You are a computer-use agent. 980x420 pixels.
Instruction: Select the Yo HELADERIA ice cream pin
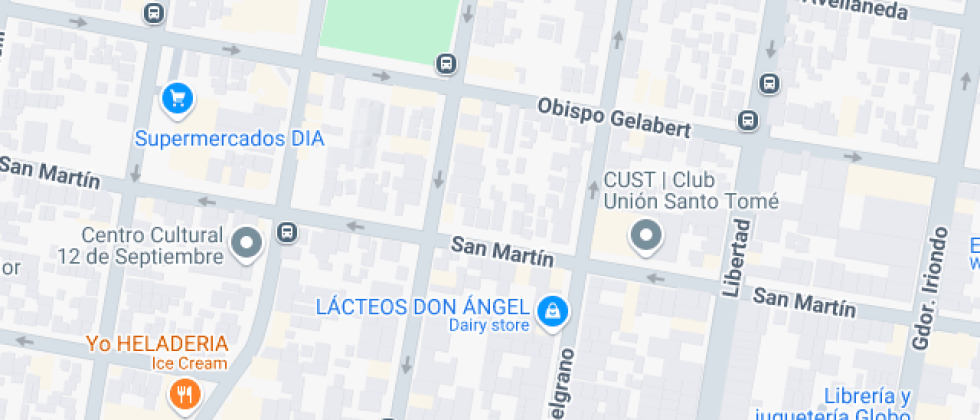(183, 395)
